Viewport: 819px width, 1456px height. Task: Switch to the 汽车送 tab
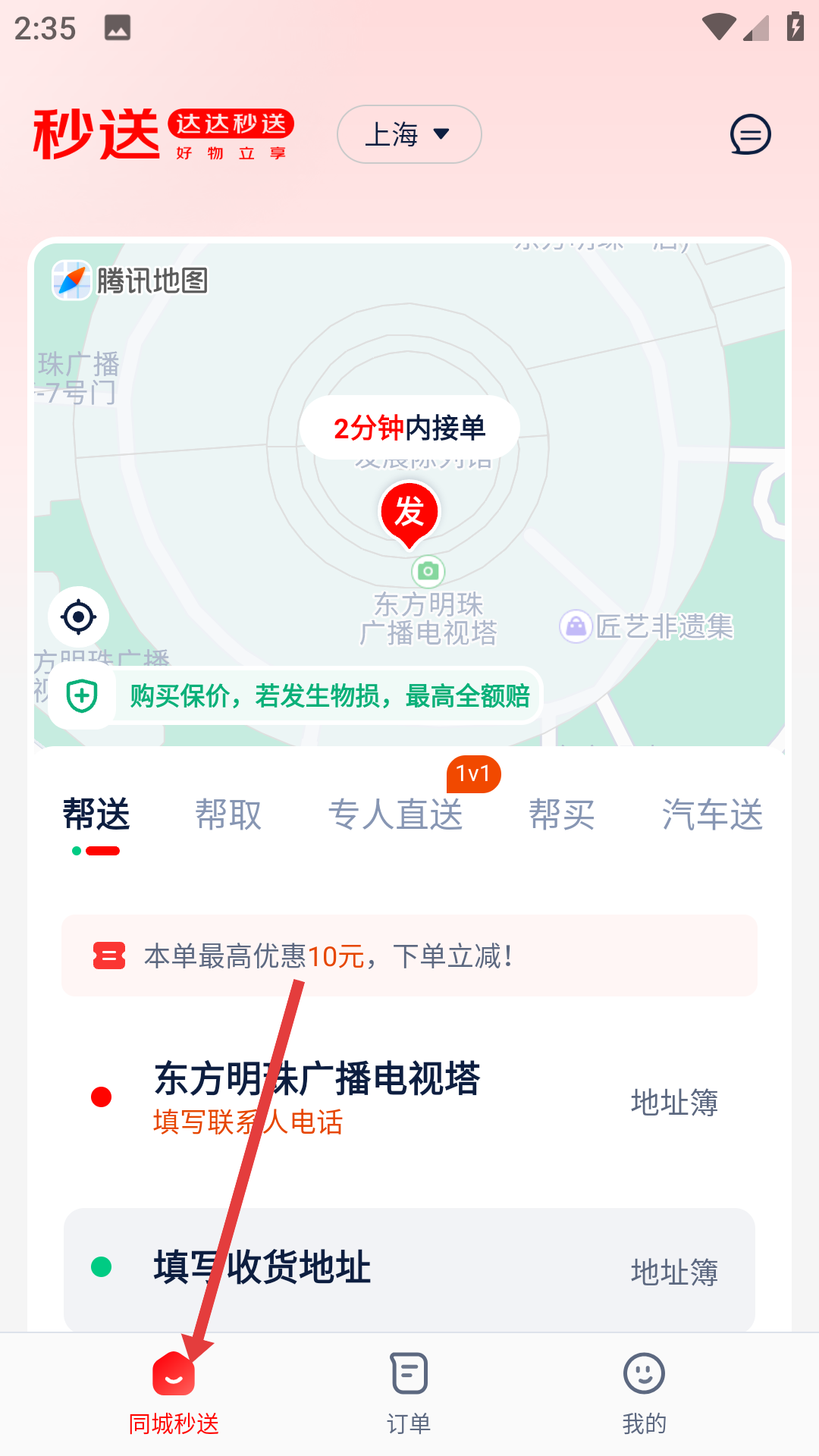pyautogui.click(x=711, y=815)
